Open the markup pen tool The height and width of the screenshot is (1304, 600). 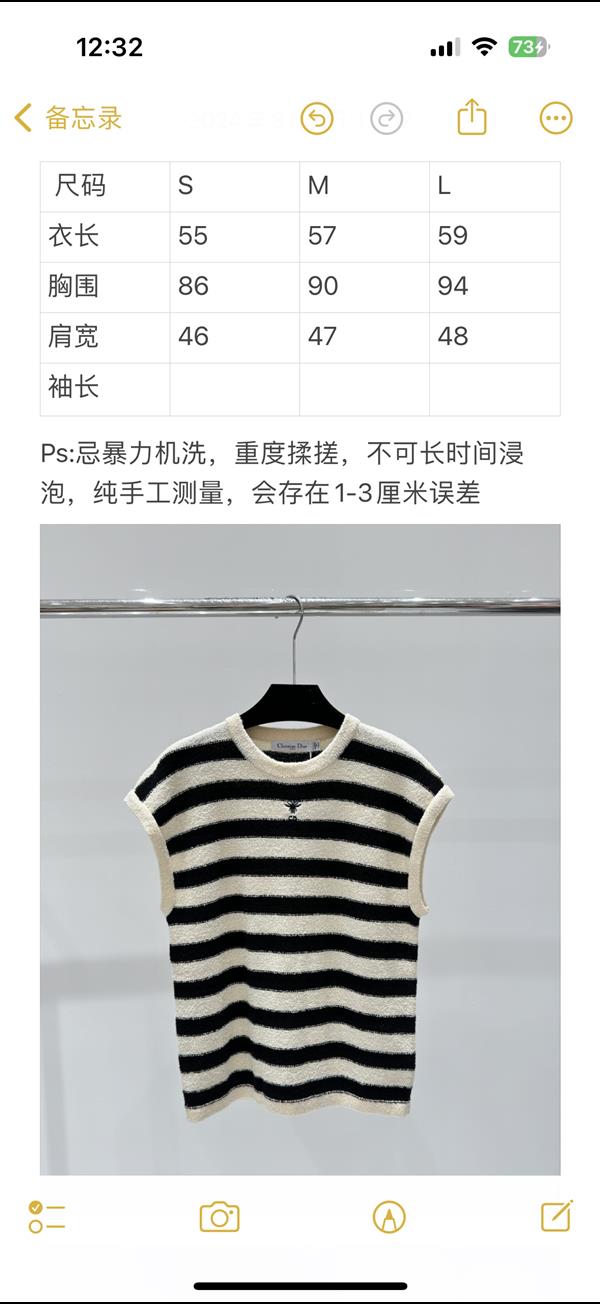pyautogui.click(x=389, y=1217)
